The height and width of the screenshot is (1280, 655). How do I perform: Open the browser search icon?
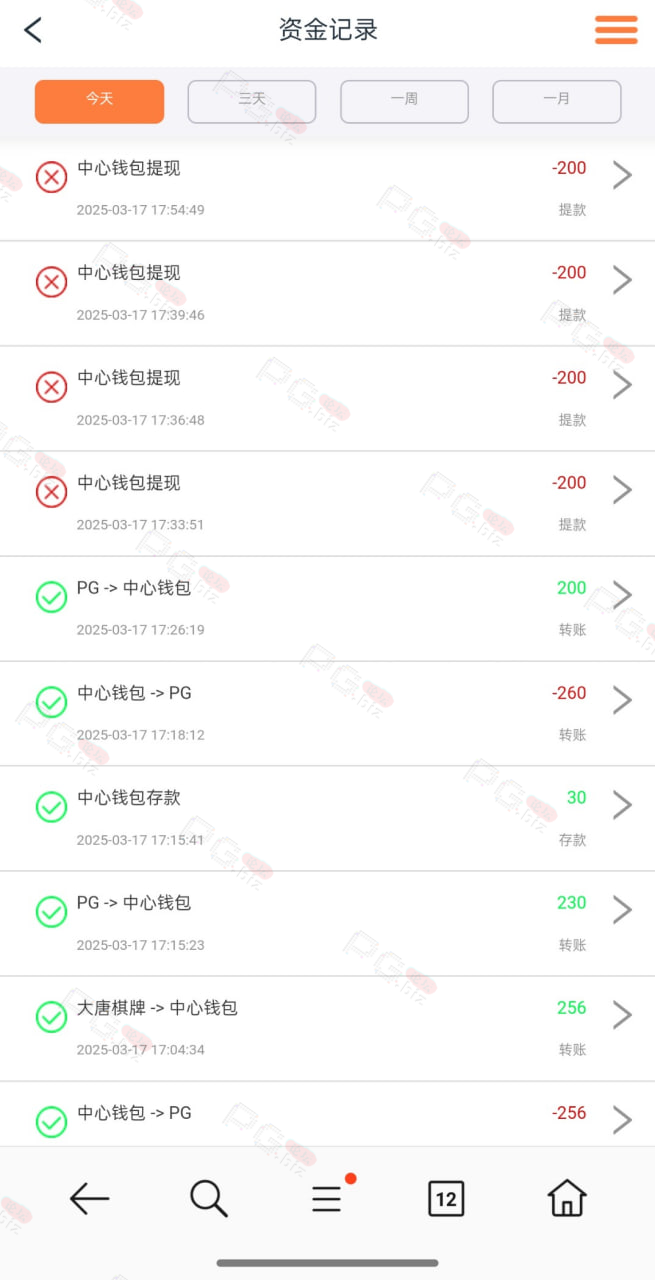pyautogui.click(x=209, y=1198)
